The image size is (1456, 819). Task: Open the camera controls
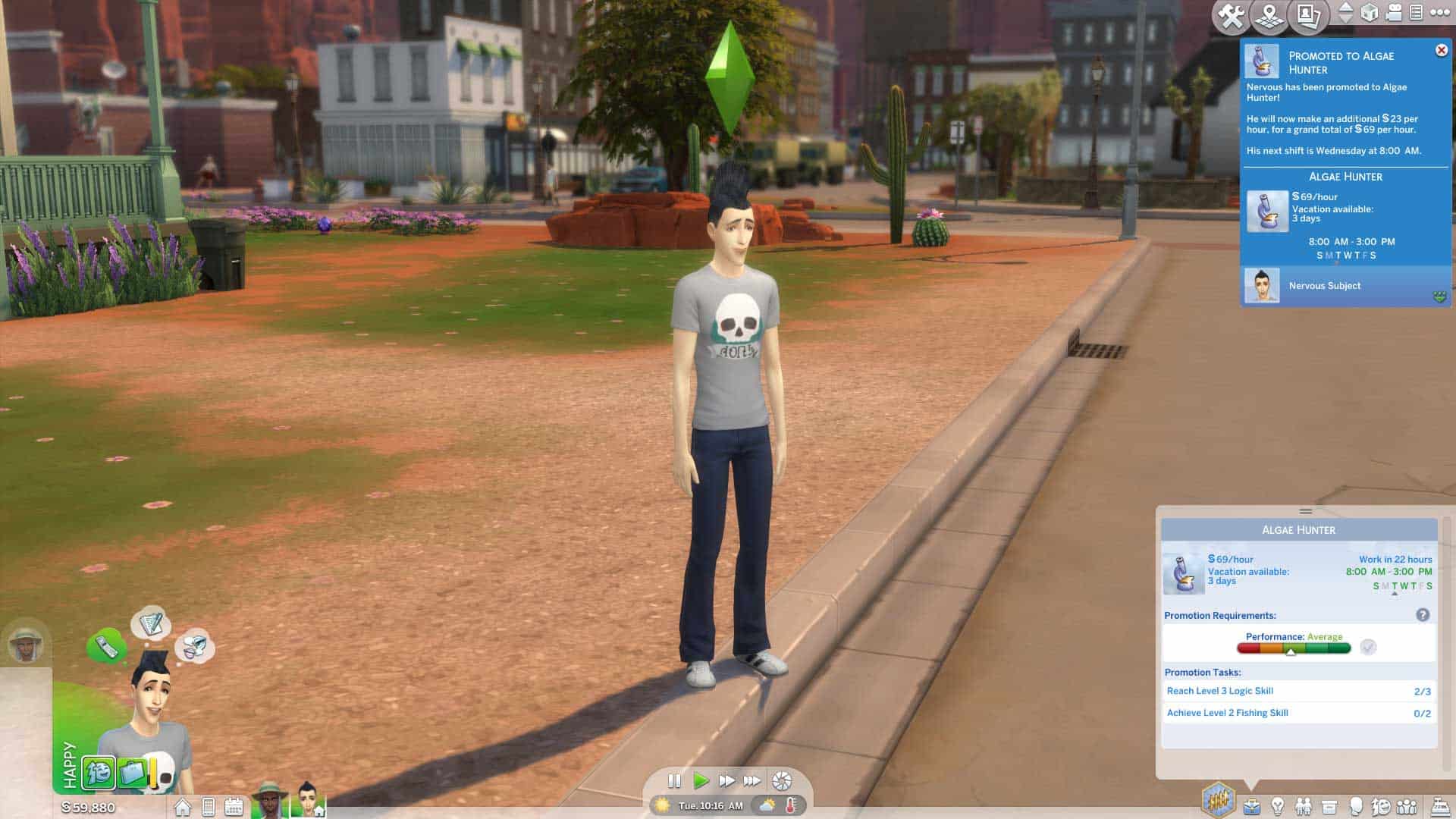[x=1393, y=13]
